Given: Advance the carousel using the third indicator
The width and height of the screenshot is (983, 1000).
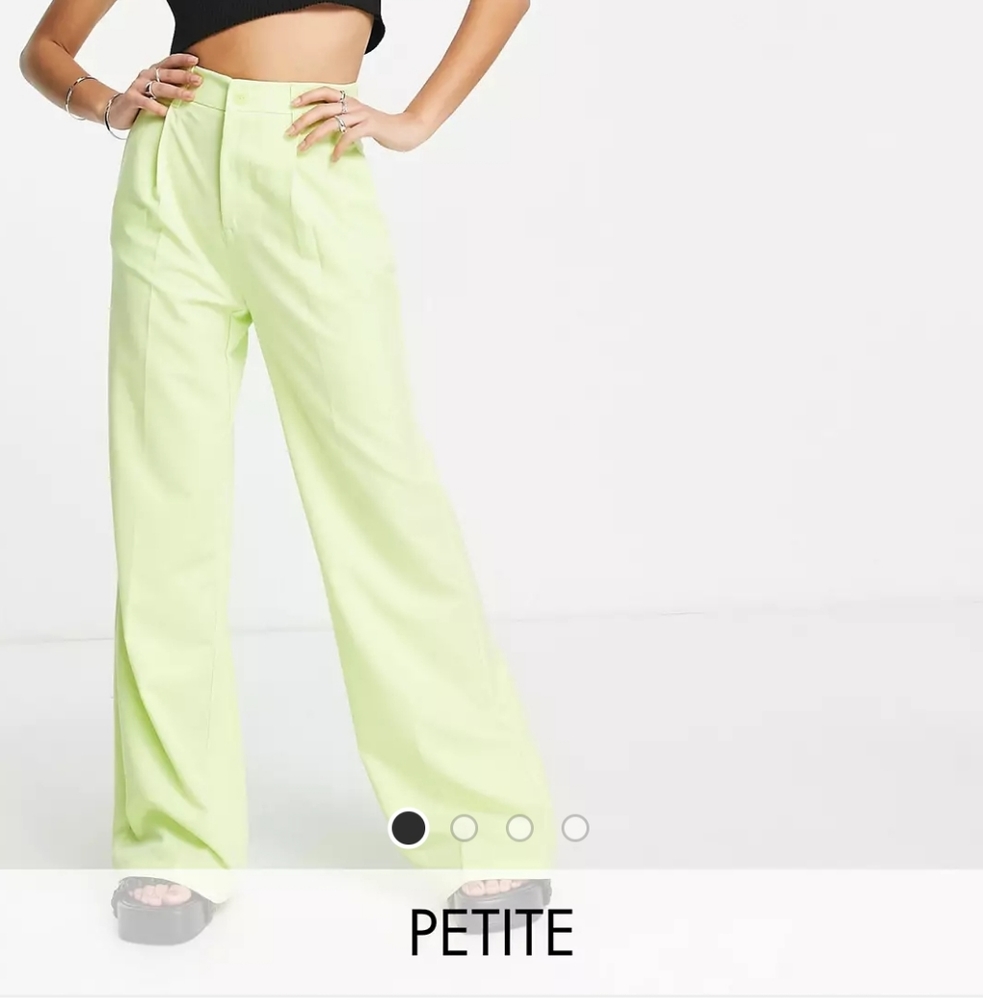Looking at the screenshot, I should [518, 828].
